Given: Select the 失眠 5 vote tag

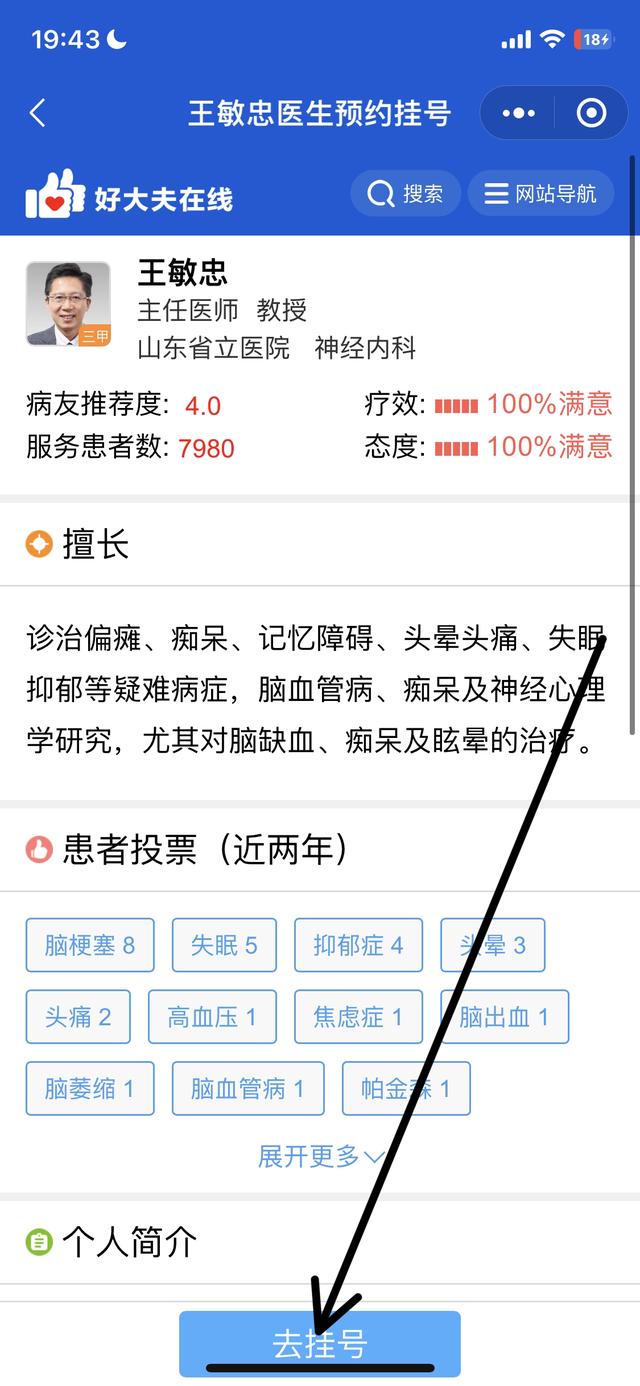Looking at the screenshot, I should (x=224, y=945).
